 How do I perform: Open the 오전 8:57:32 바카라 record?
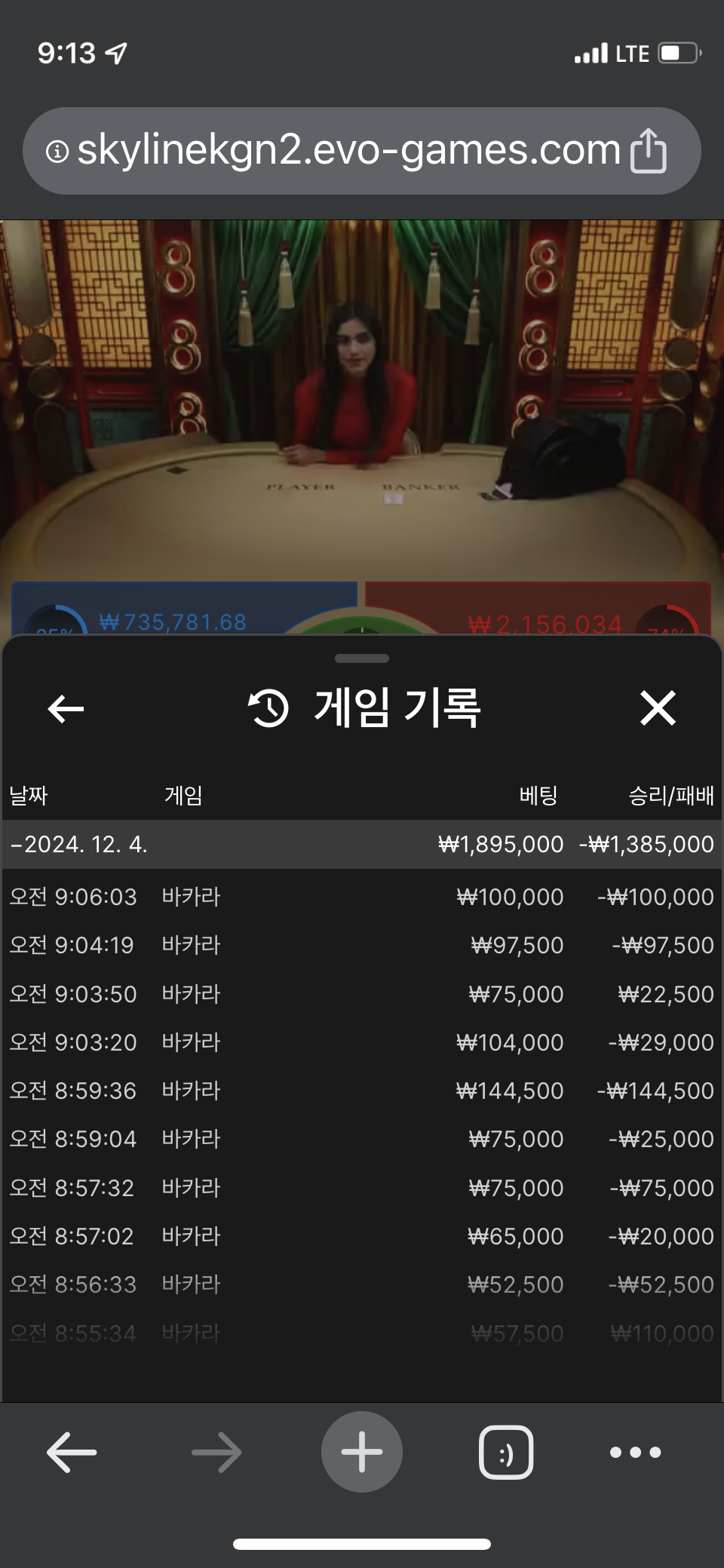pyautogui.click(x=360, y=1188)
